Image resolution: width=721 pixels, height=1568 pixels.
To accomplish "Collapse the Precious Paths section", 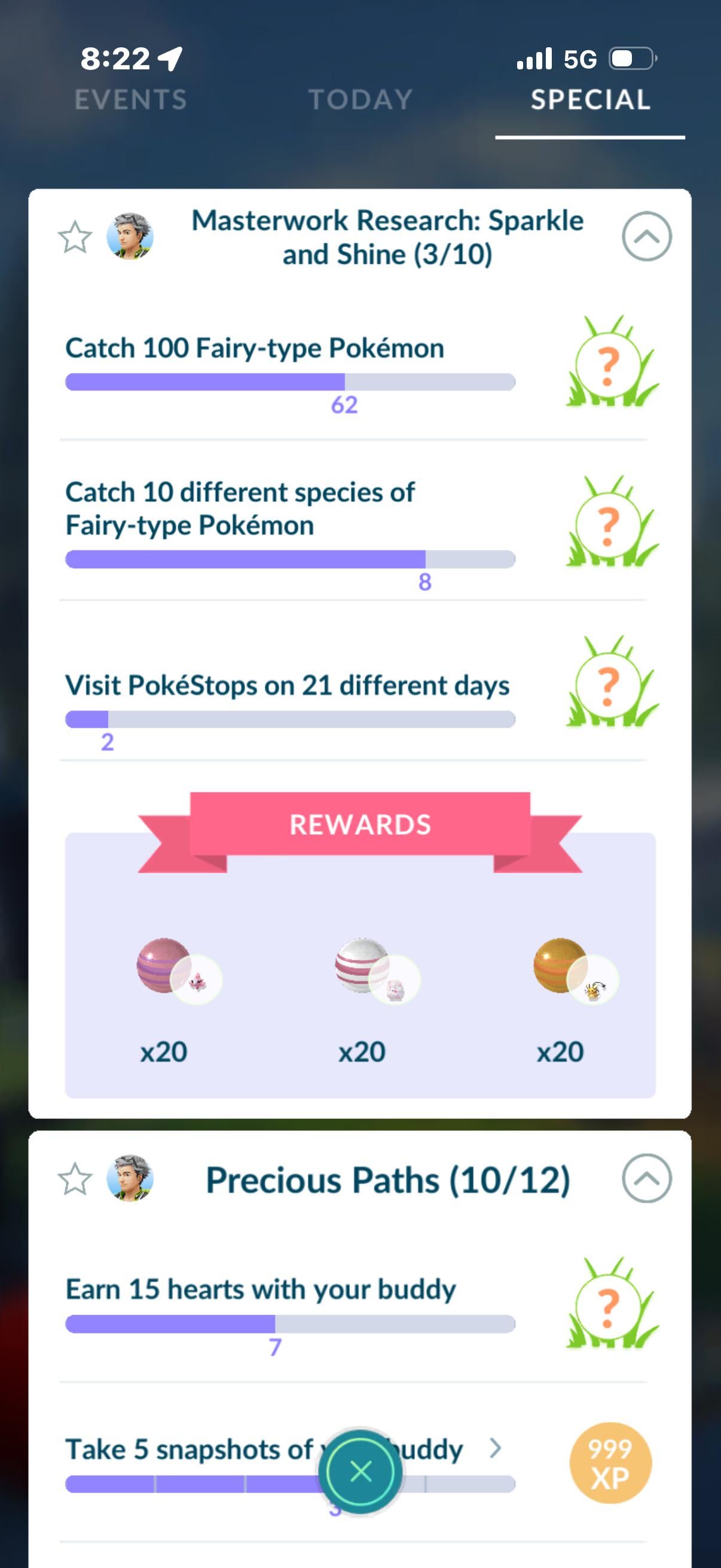I will [646, 1179].
